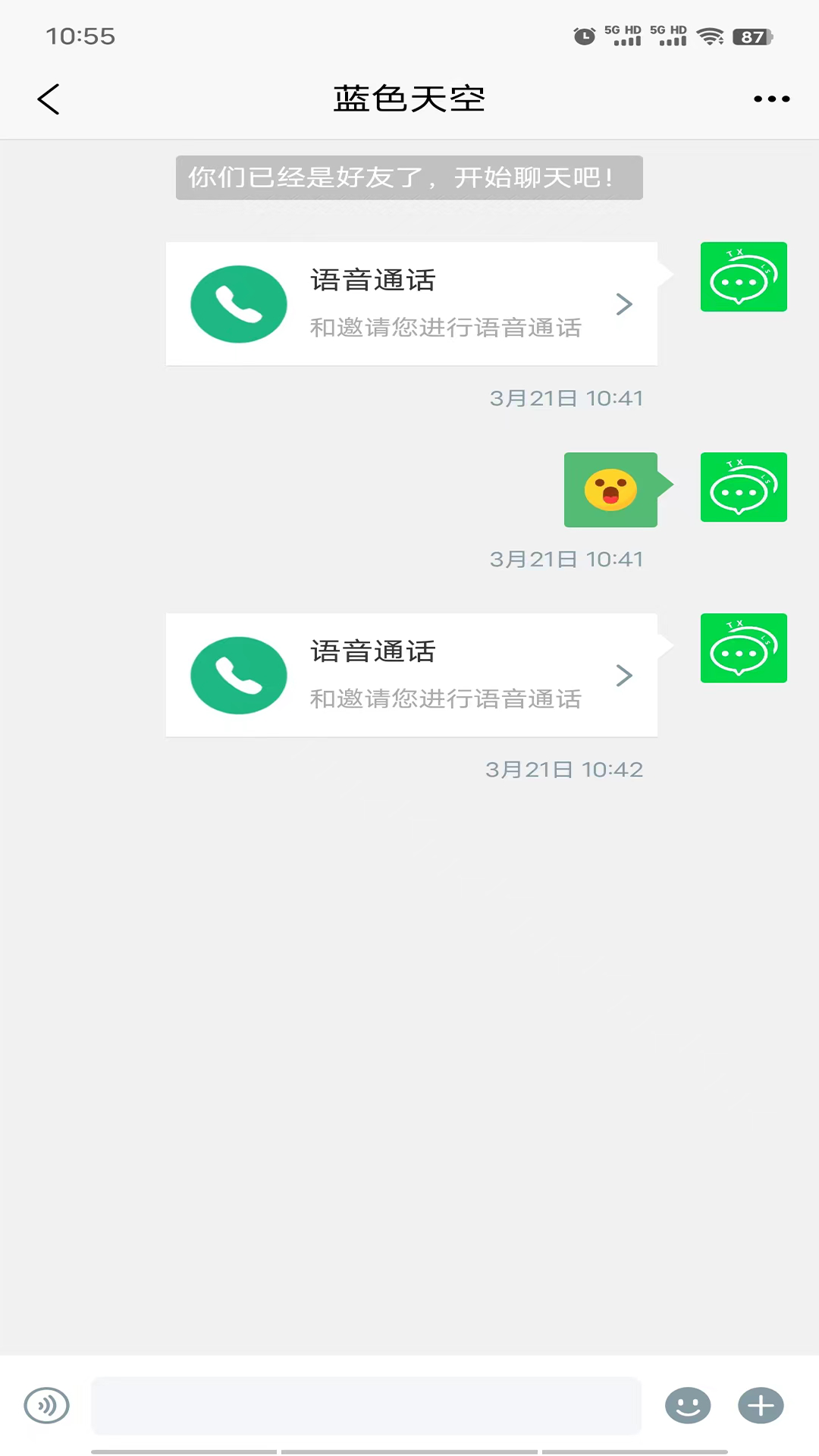Tap the bottom TX avatar beside the second call card
The width and height of the screenshot is (819, 1456).
pos(743,648)
